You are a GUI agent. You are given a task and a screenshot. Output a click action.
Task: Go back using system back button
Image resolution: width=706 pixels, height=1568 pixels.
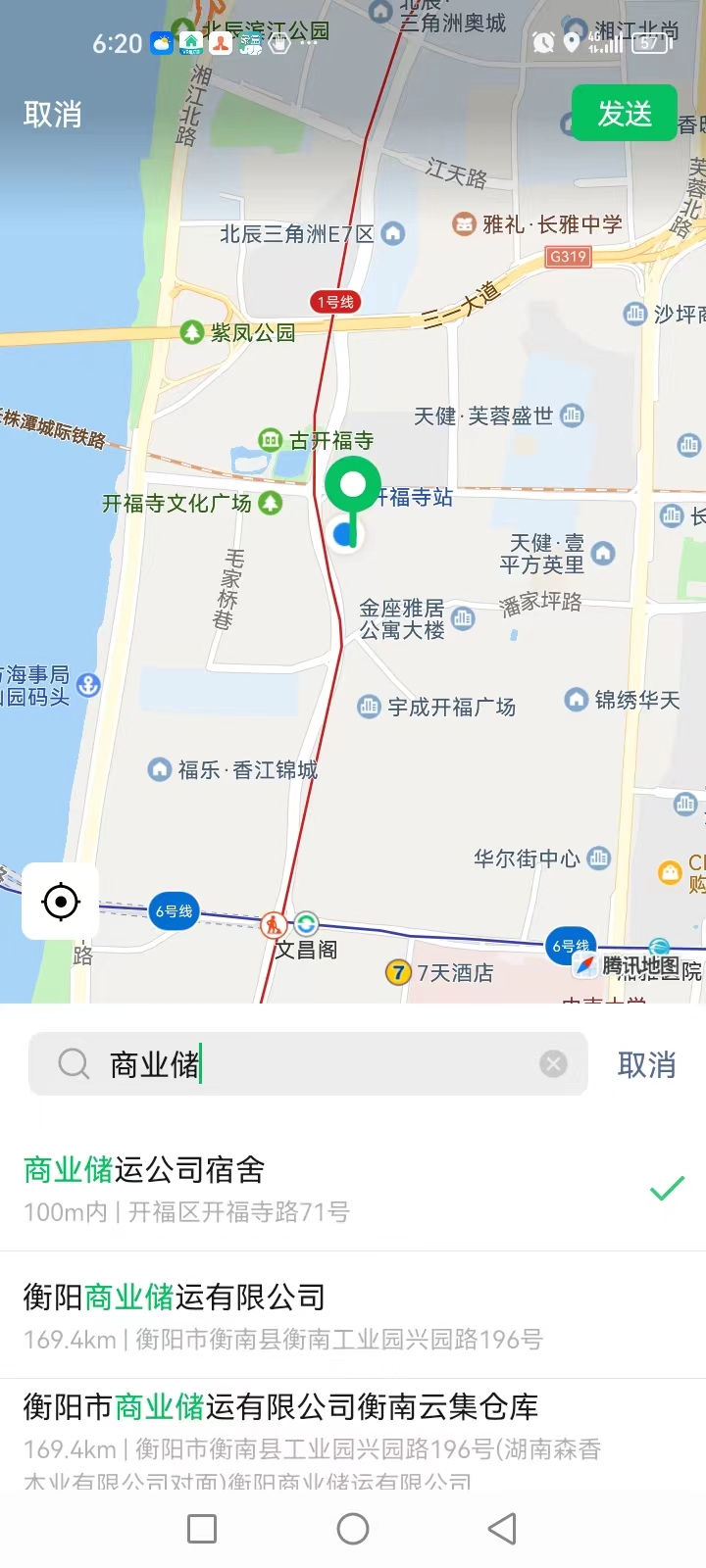502,1529
